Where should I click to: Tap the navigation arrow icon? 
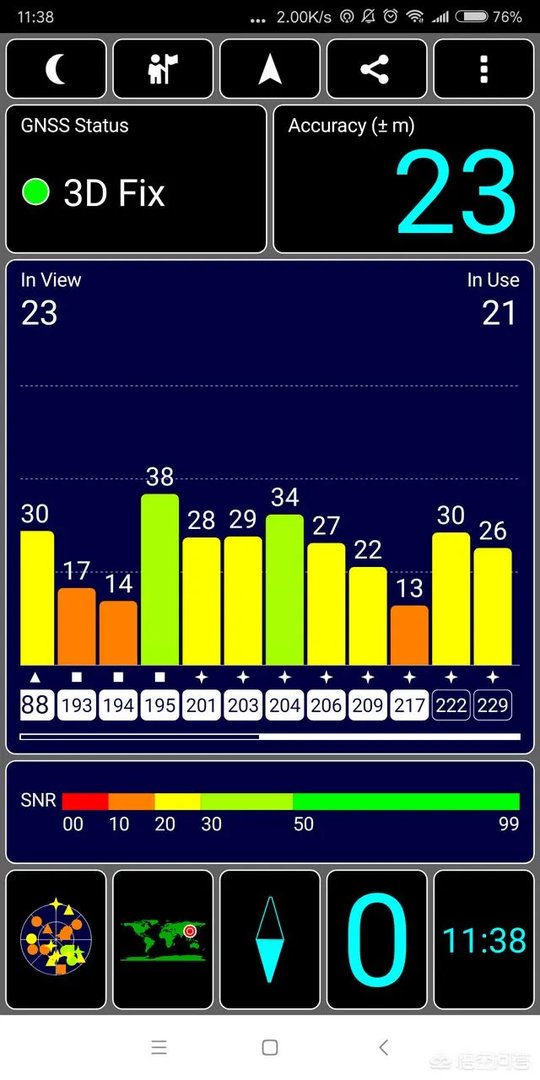(270, 69)
